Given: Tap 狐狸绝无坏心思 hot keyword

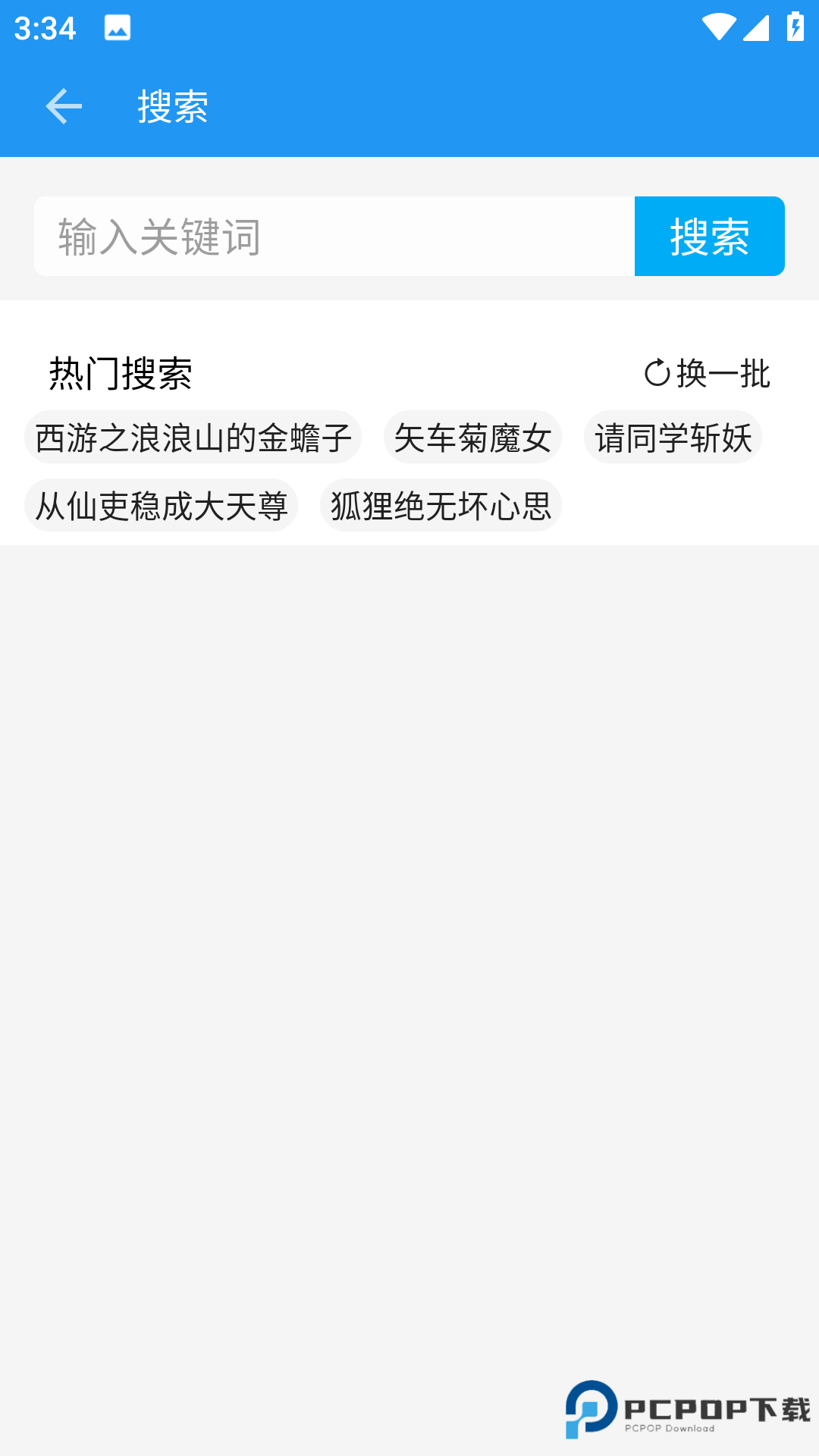Looking at the screenshot, I should 441,505.
